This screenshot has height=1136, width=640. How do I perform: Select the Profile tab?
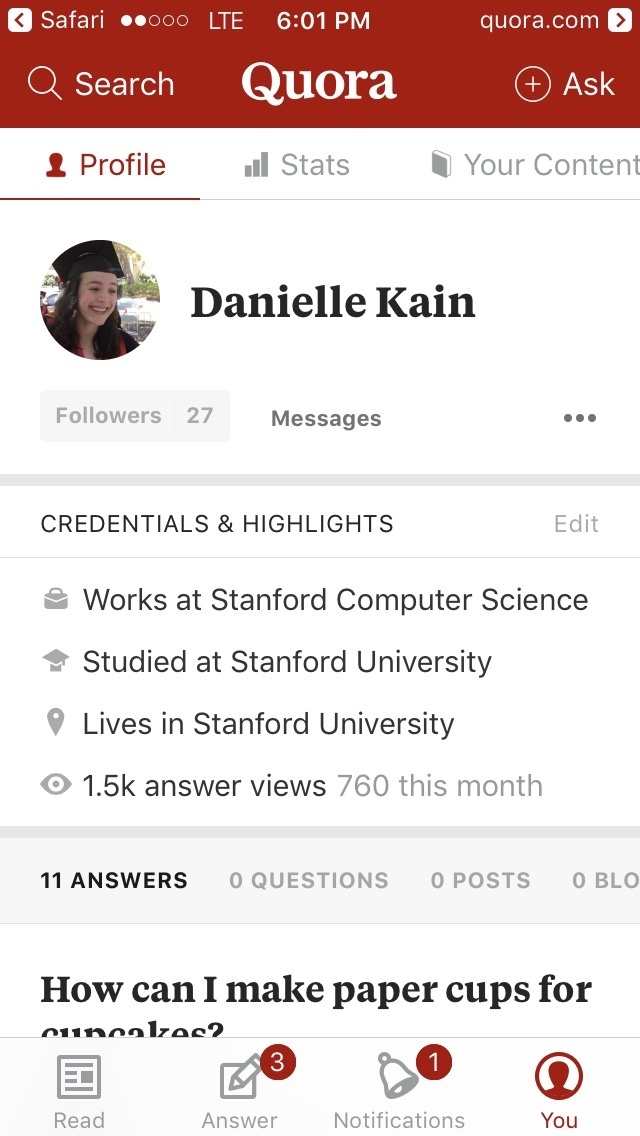click(x=105, y=165)
